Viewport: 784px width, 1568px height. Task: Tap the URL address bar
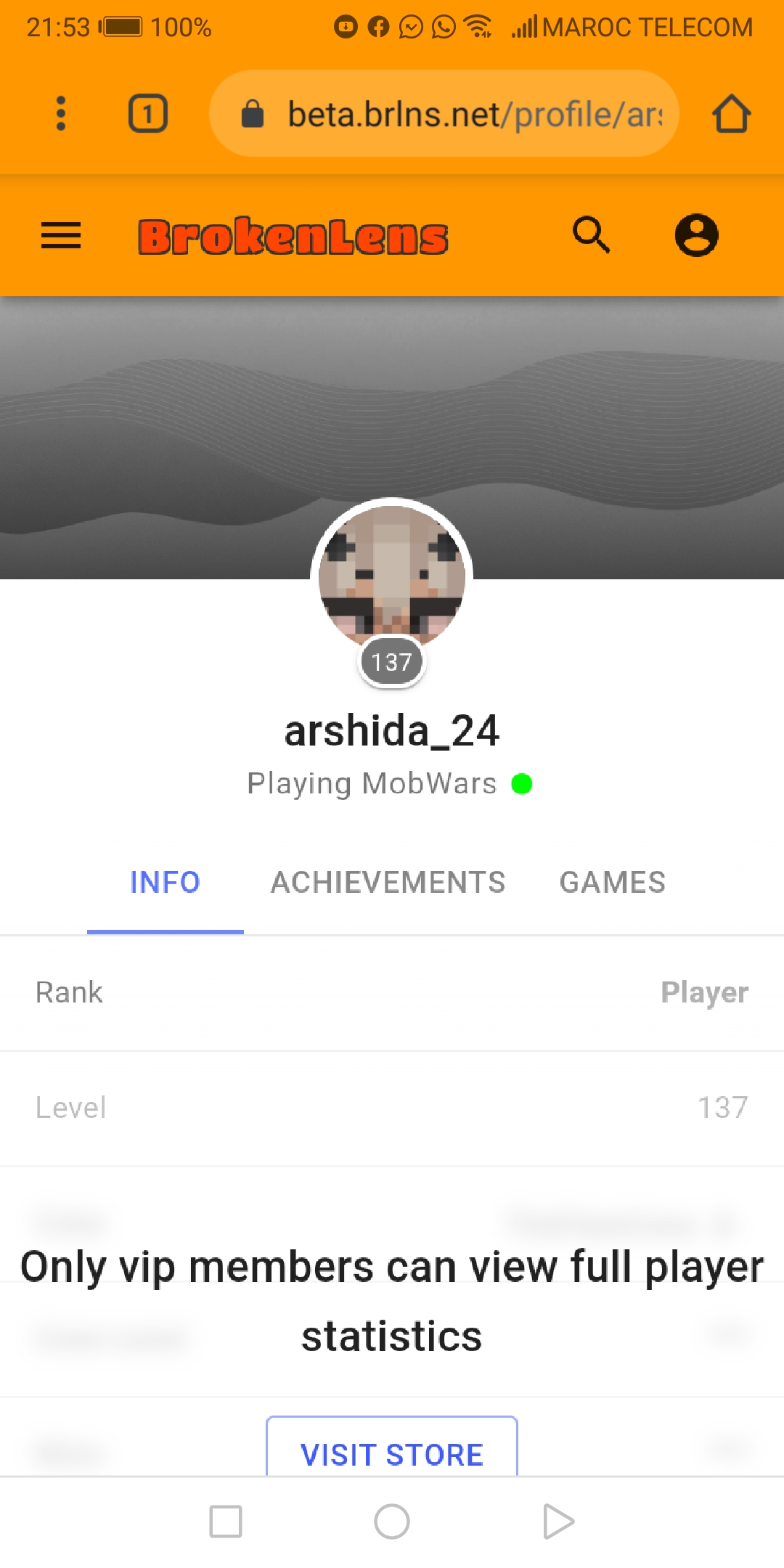click(444, 114)
